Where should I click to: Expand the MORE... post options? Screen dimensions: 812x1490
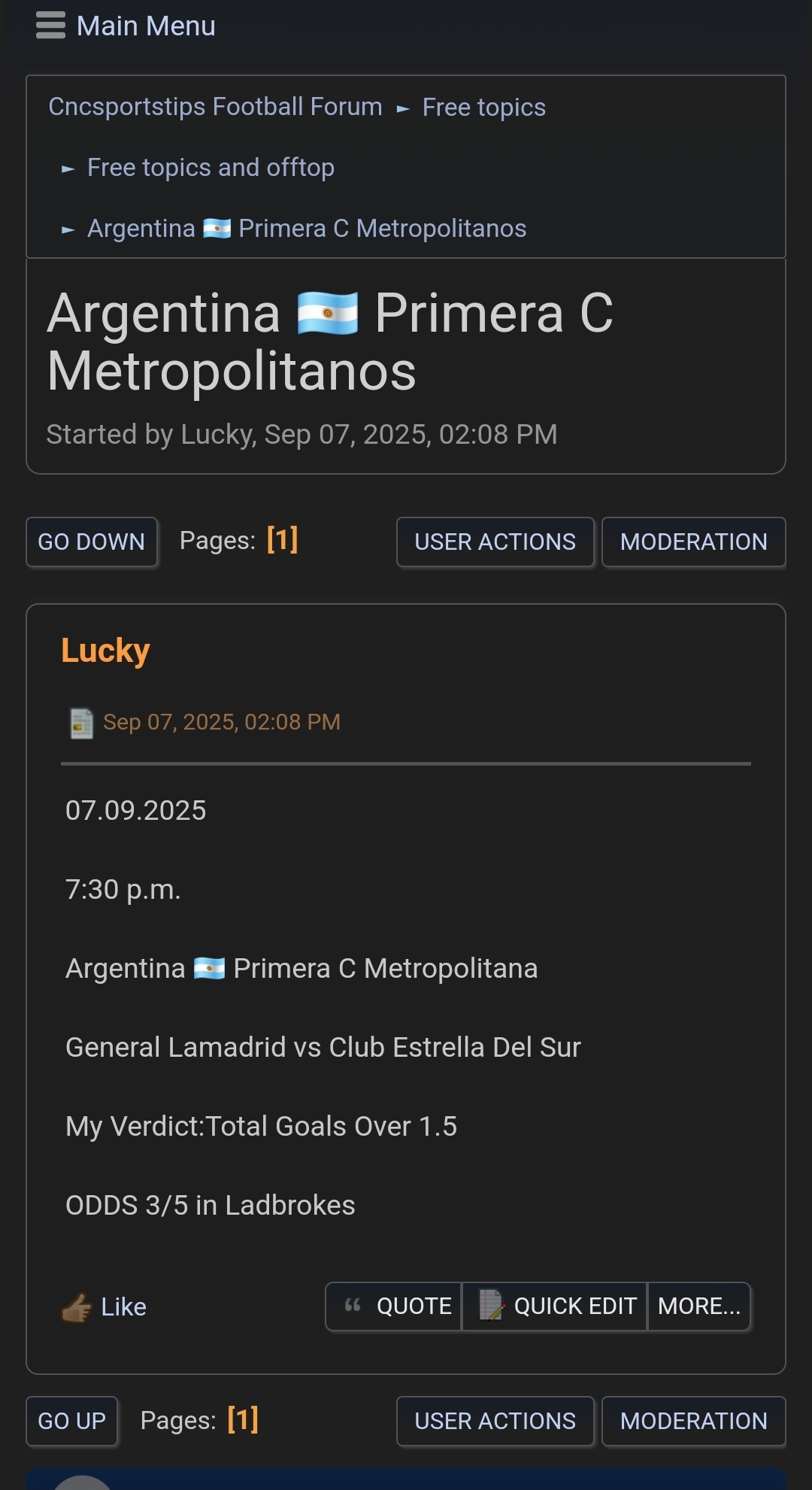[x=698, y=1306]
